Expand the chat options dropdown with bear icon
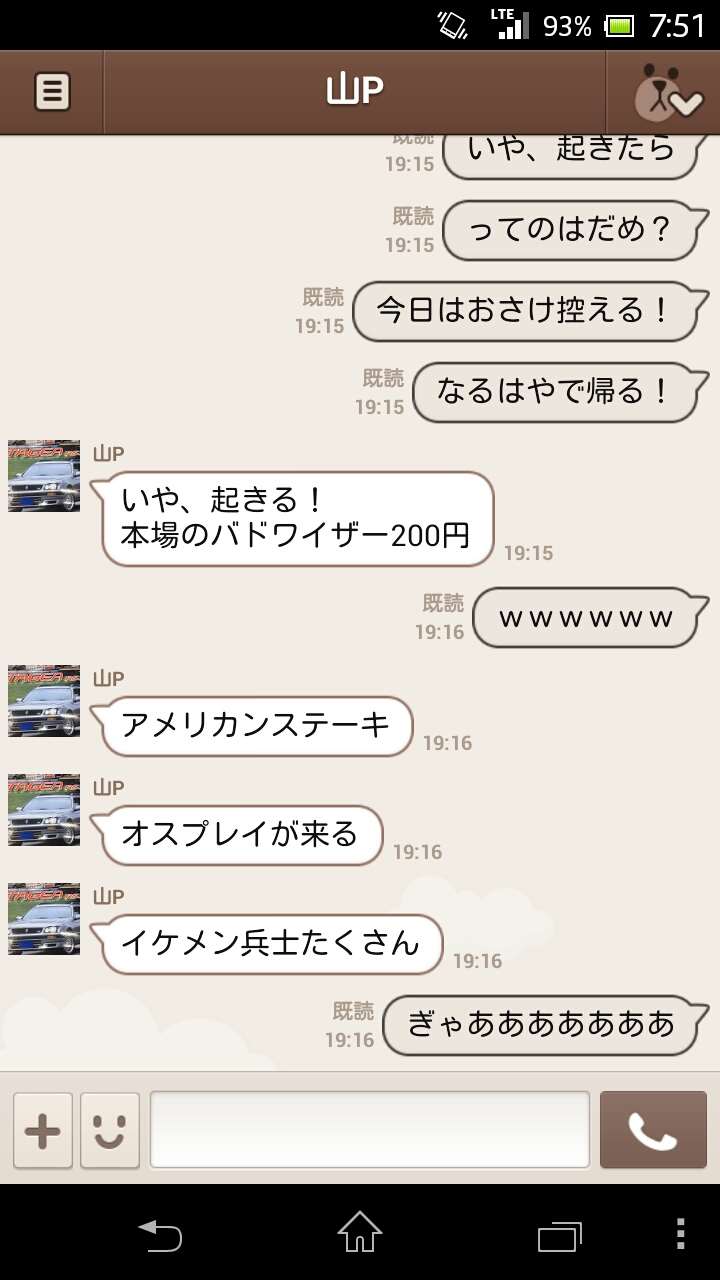 [x=664, y=92]
